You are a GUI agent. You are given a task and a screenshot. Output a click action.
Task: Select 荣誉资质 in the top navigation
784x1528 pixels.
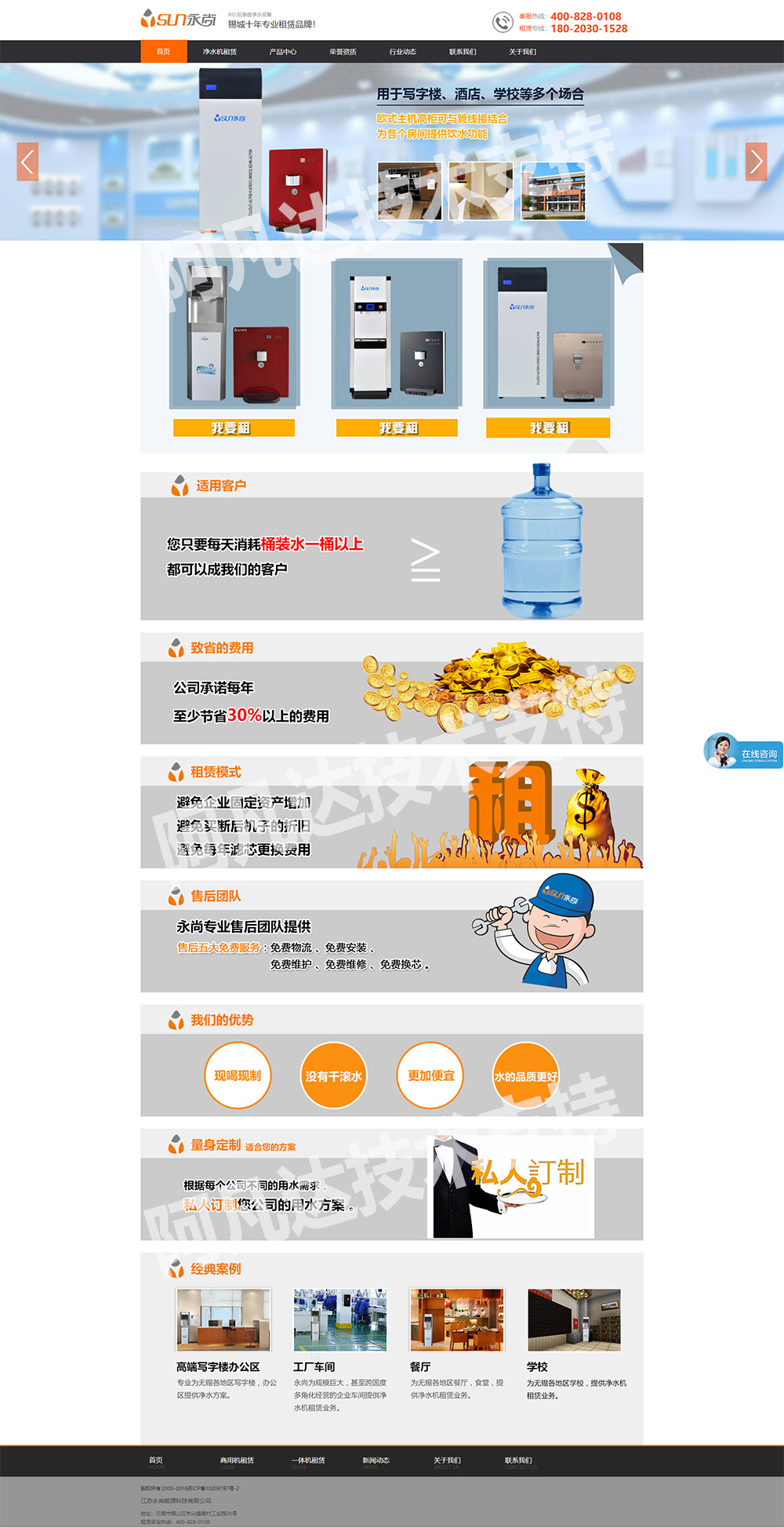coord(336,50)
